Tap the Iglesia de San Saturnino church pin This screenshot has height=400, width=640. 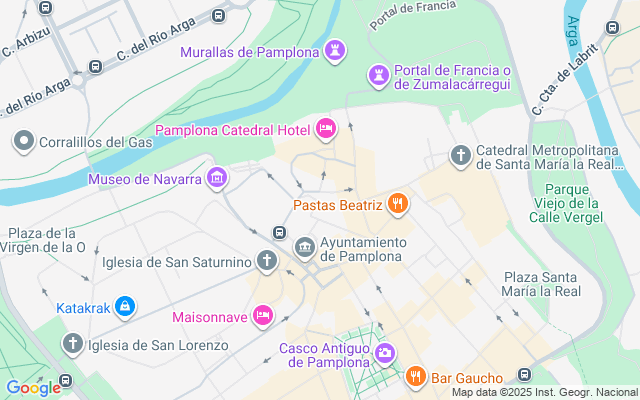point(266,262)
